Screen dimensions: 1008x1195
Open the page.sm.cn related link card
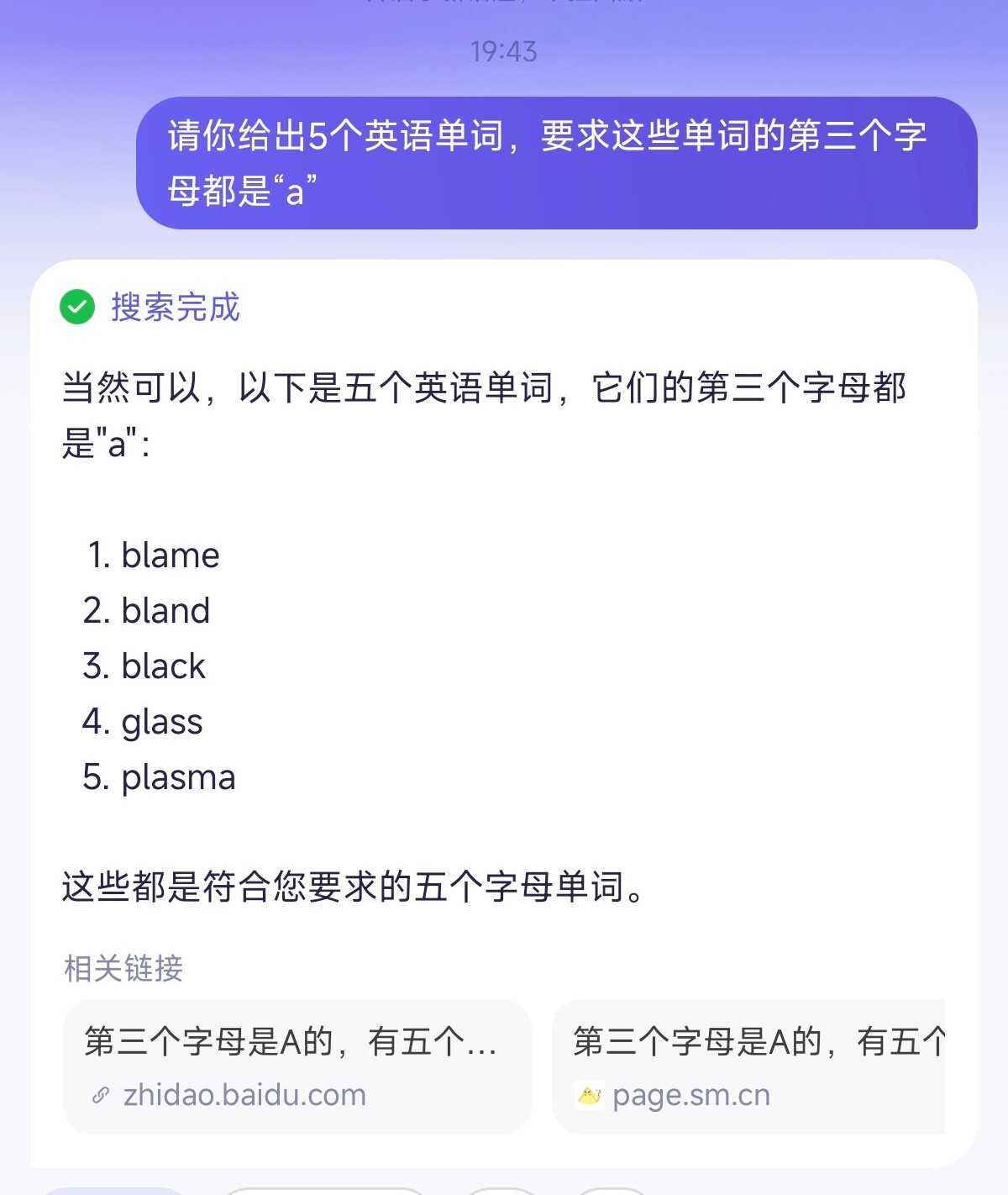748,1066
